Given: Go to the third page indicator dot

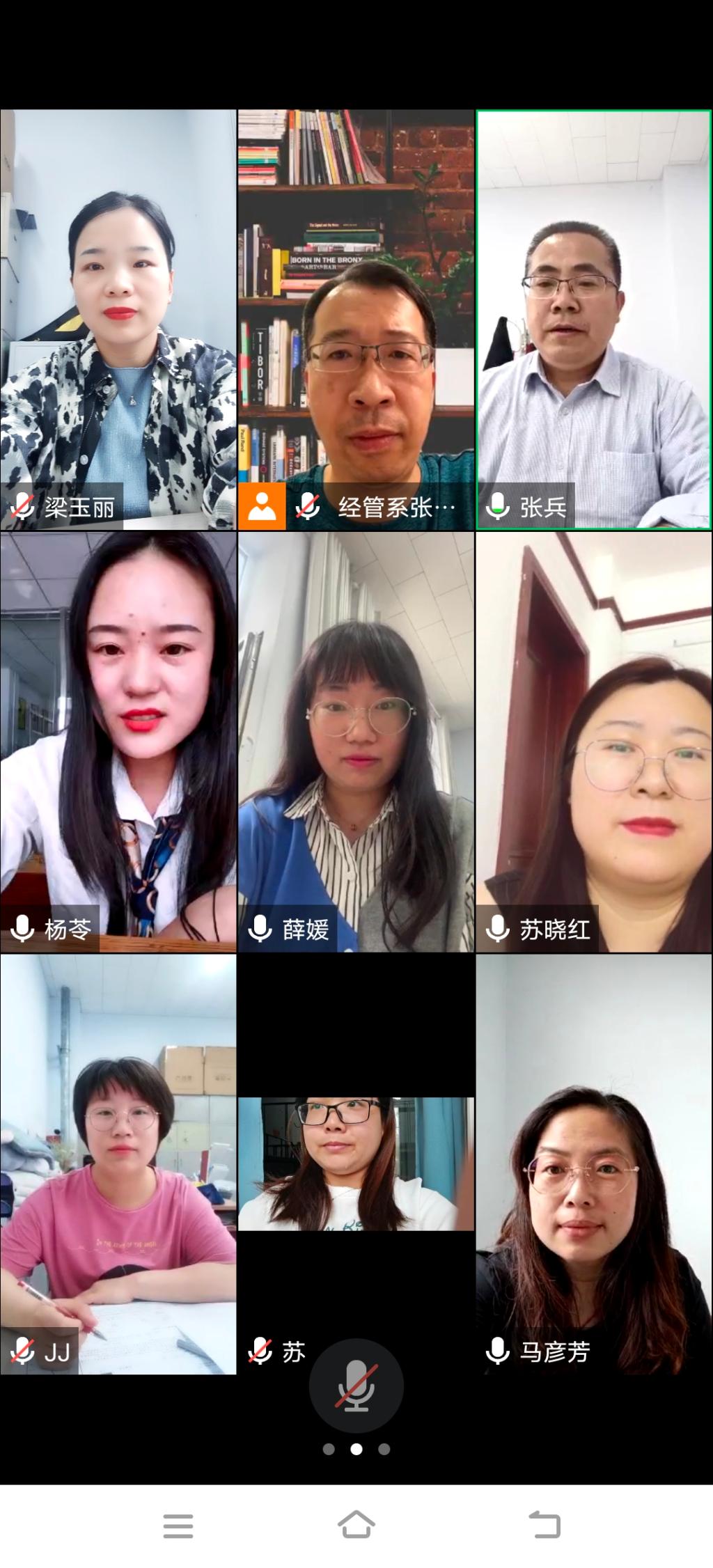Looking at the screenshot, I should point(384,1449).
